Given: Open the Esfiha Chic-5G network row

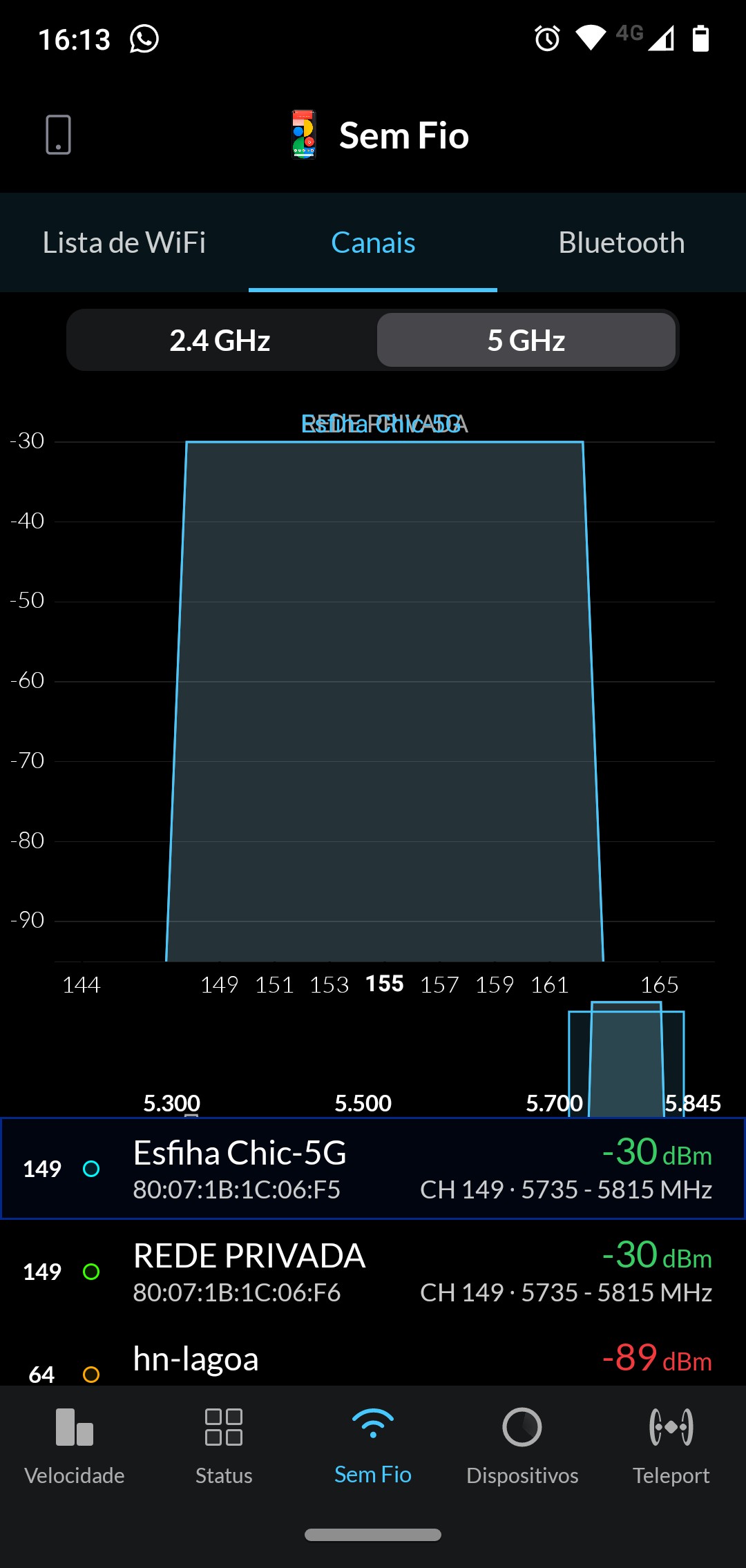Looking at the screenshot, I should tap(373, 1168).
